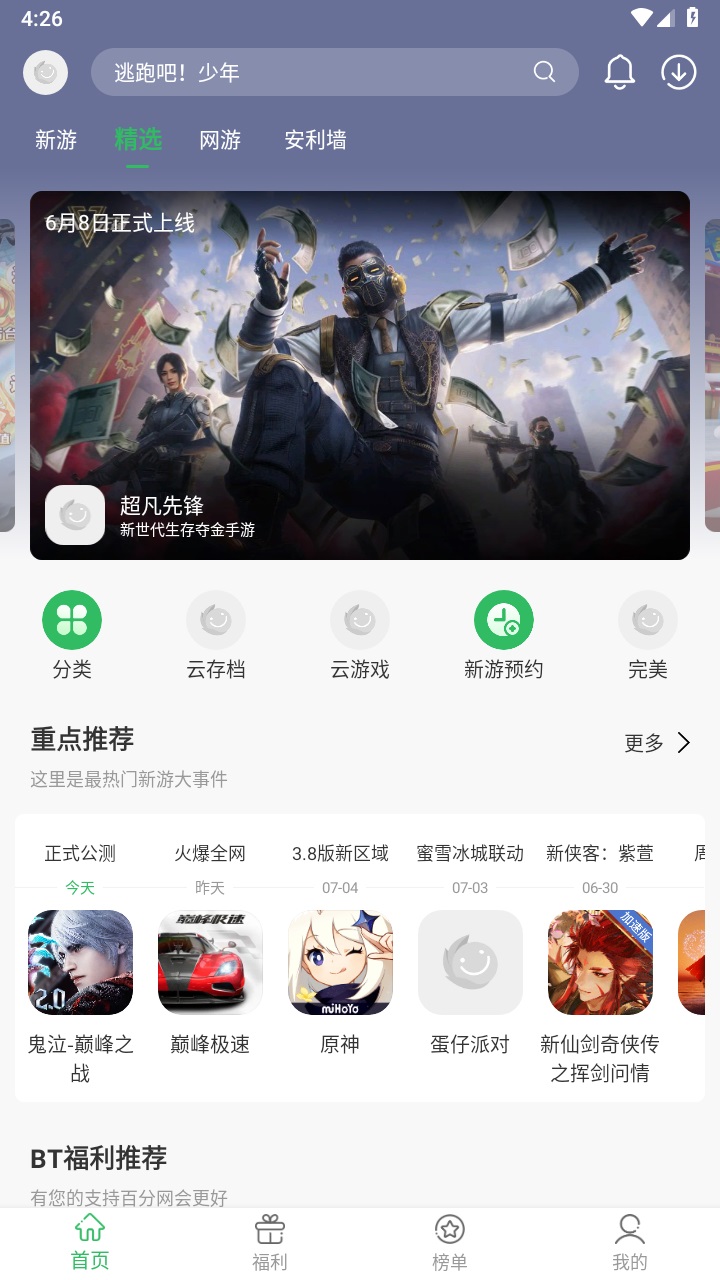
Task: Open 云存档 cloud saves
Action: point(216,636)
